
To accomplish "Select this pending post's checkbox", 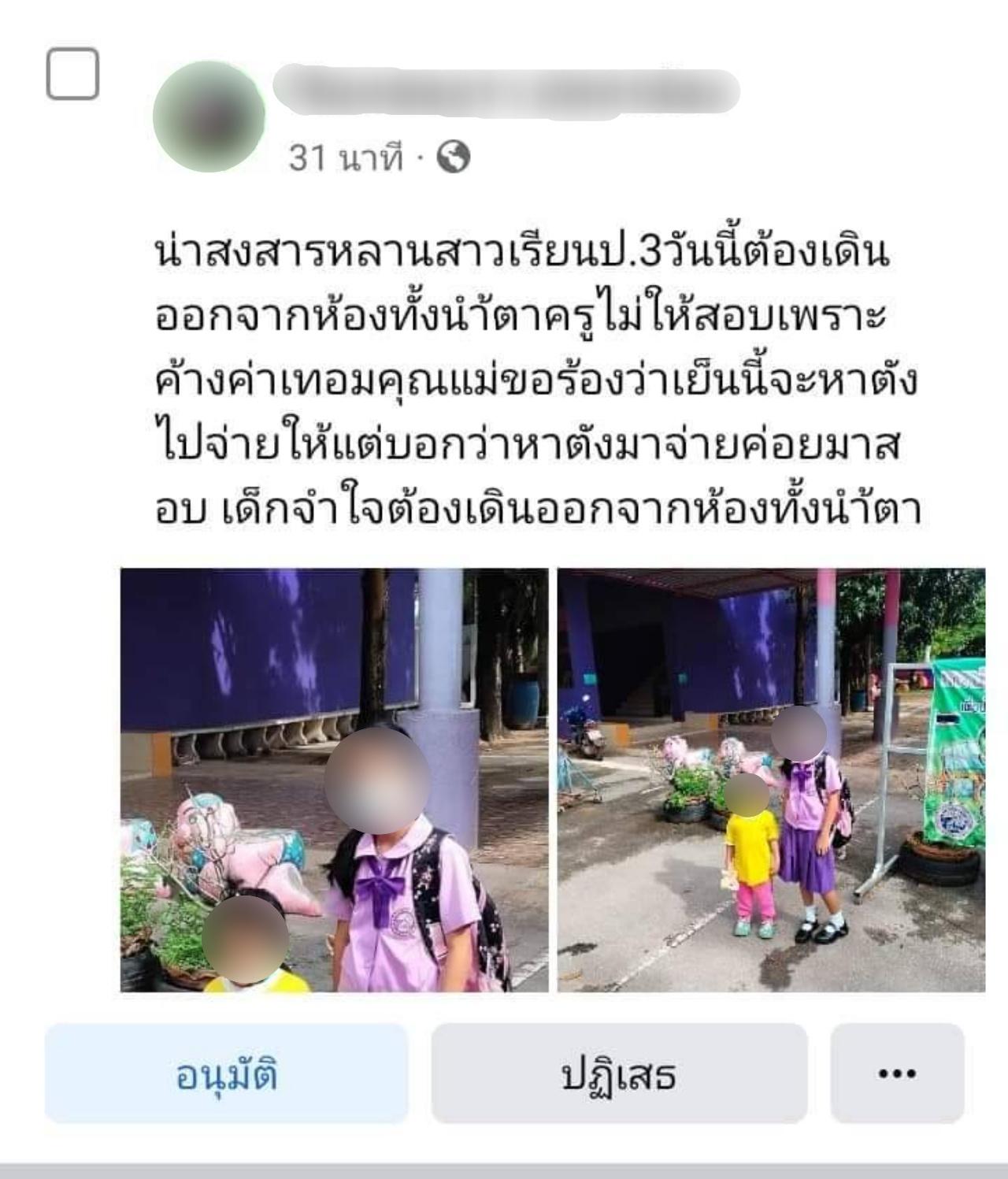I will 72,74.
